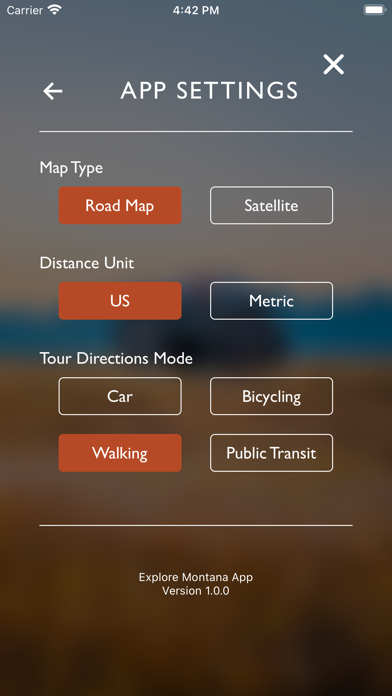Set tour directions mode to Car
The height and width of the screenshot is (696, 392).
(120, 396)
